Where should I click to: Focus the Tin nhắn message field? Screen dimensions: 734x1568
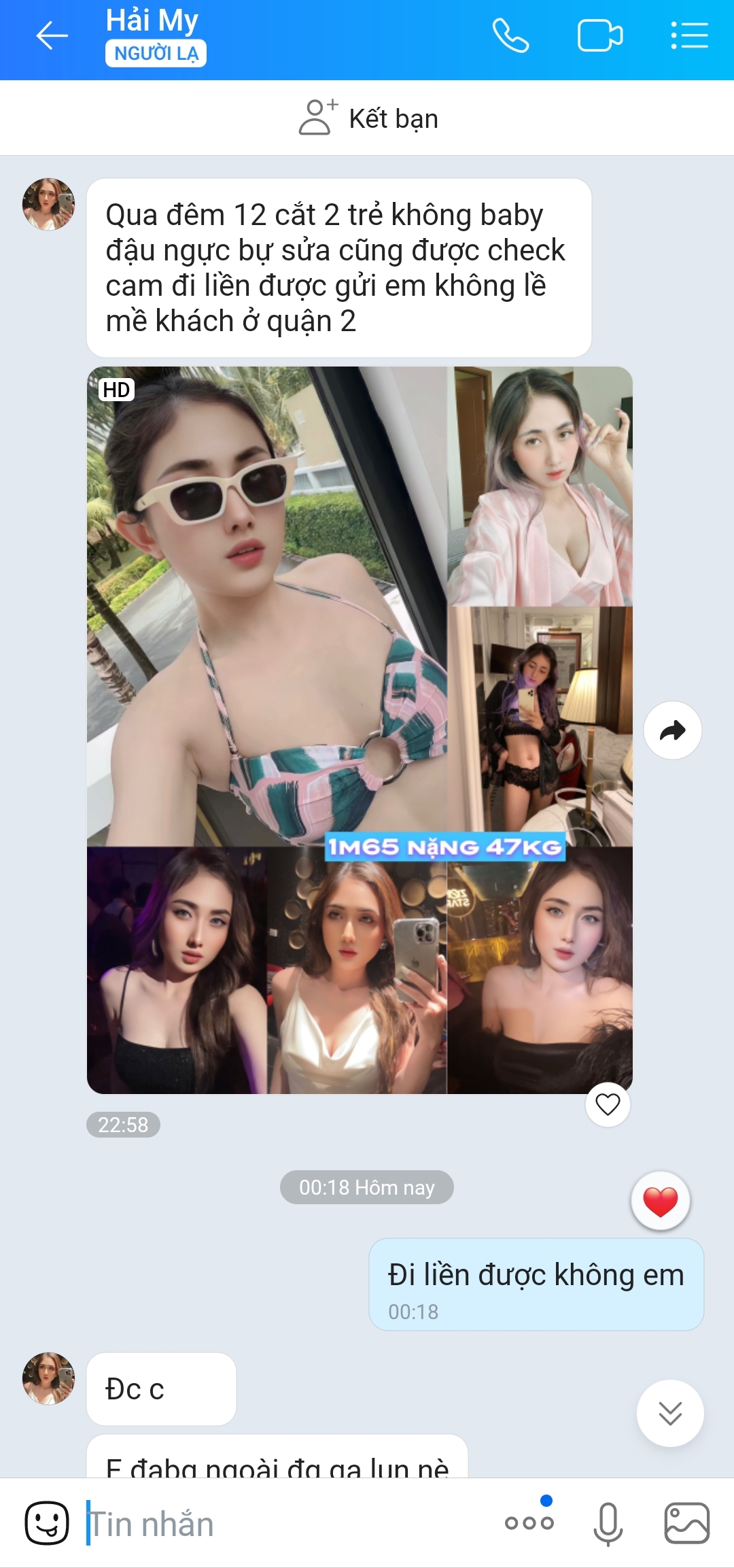click(x=285, y=1524)
